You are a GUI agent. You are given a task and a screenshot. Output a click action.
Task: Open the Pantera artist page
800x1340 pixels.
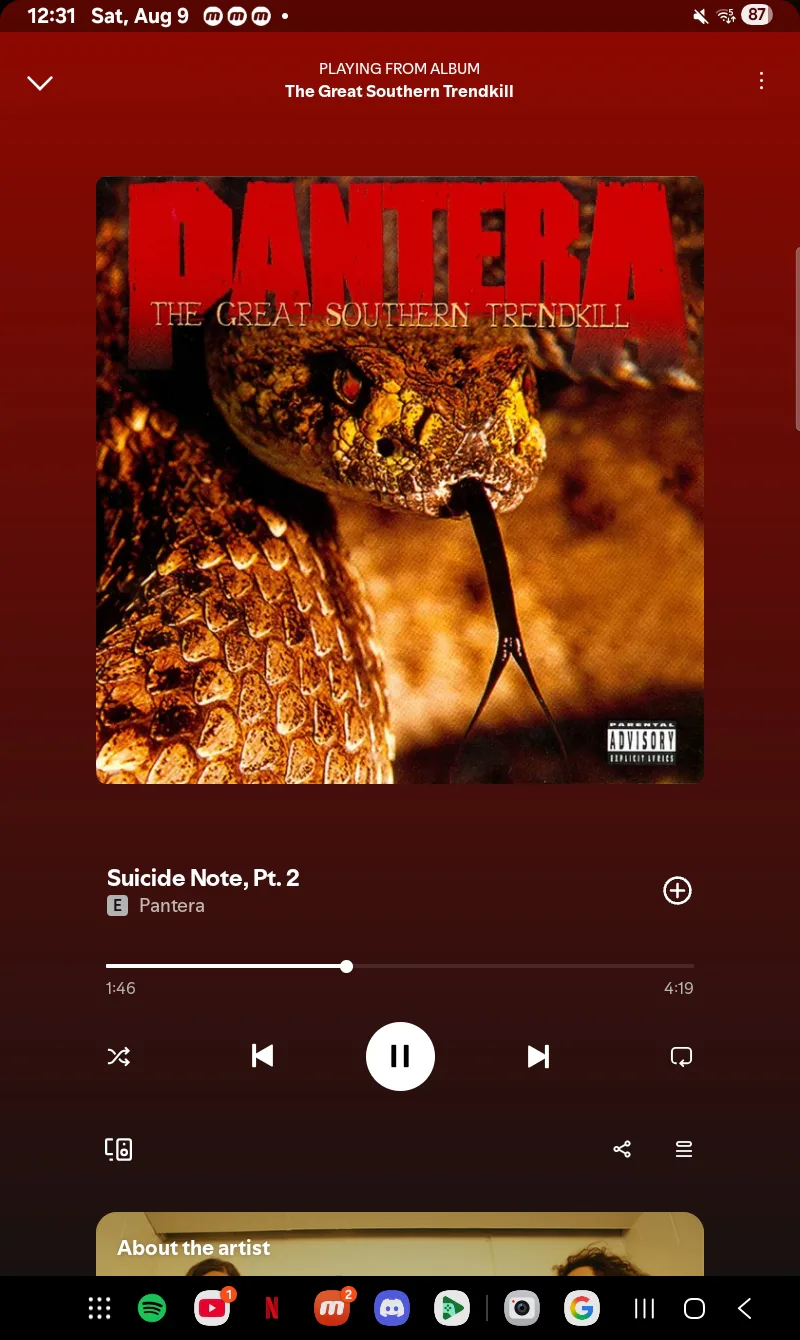click(x=172, y=905)
